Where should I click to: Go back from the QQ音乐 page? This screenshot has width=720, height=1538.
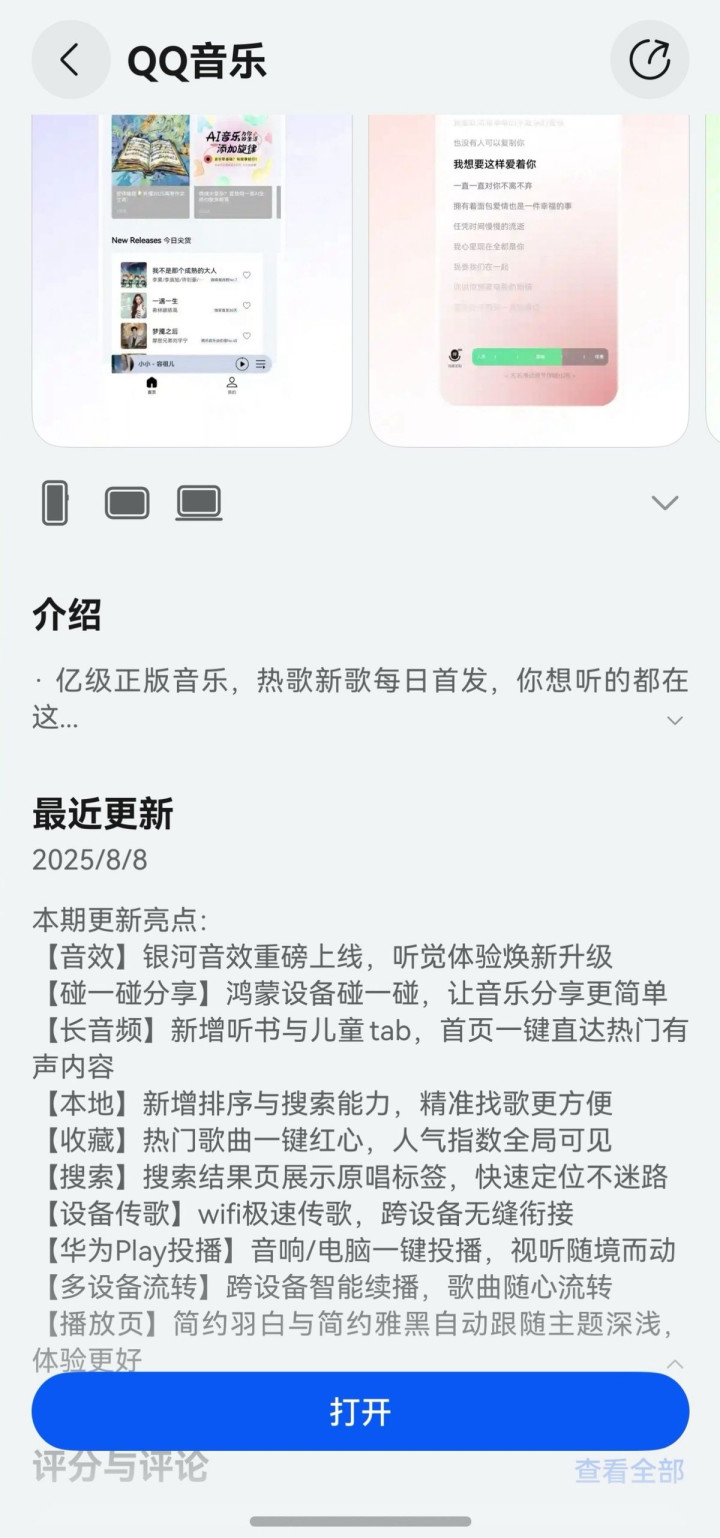70,60
